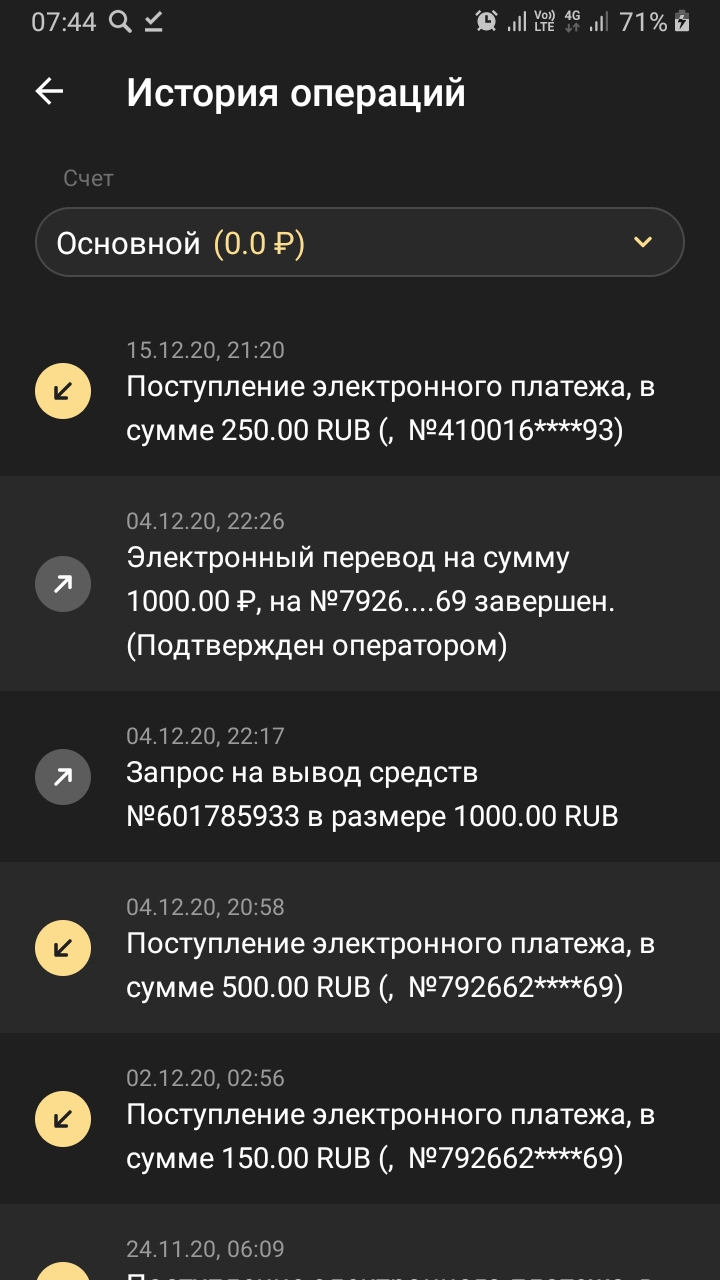Go back from История операций

[49, 92]
